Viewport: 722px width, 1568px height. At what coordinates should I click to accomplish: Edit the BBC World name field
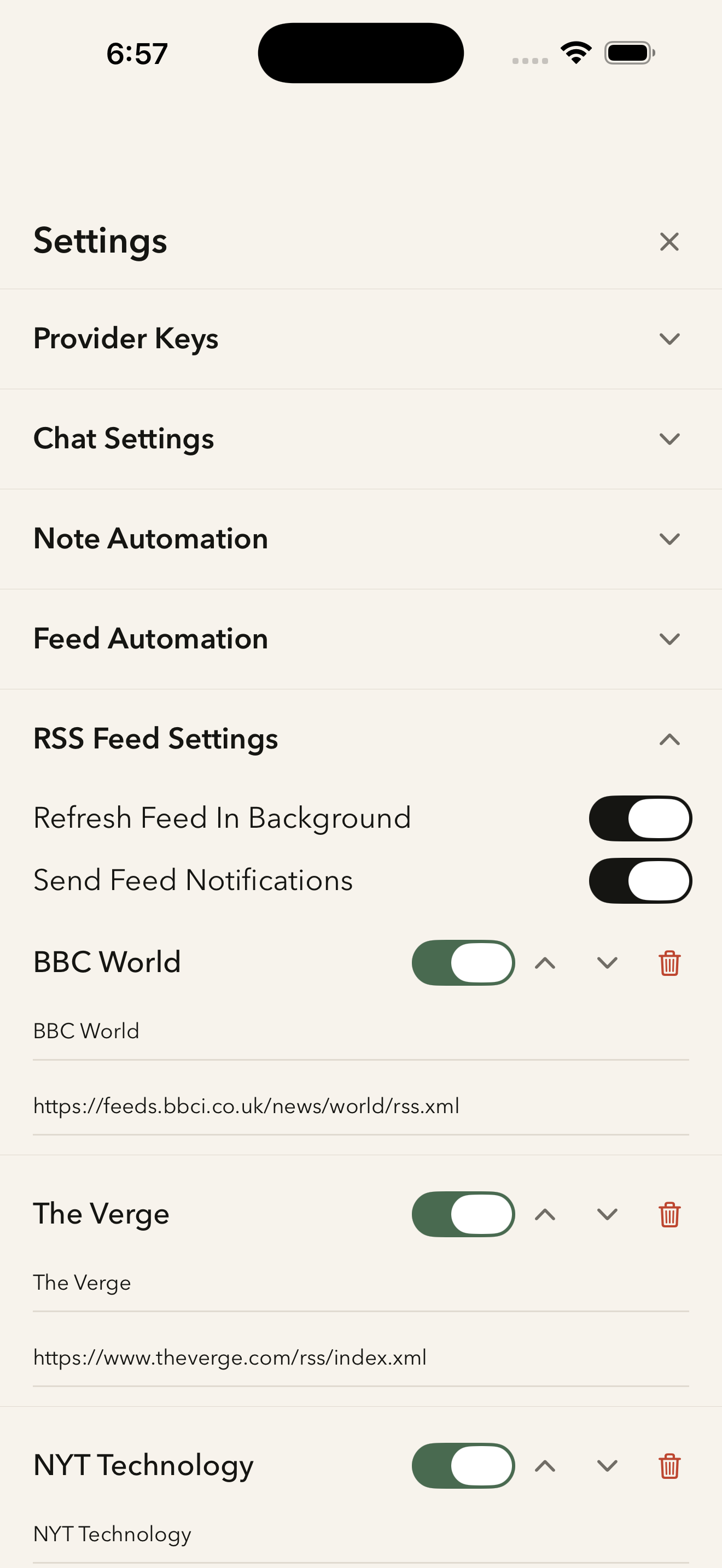(x=360, y=1031)
